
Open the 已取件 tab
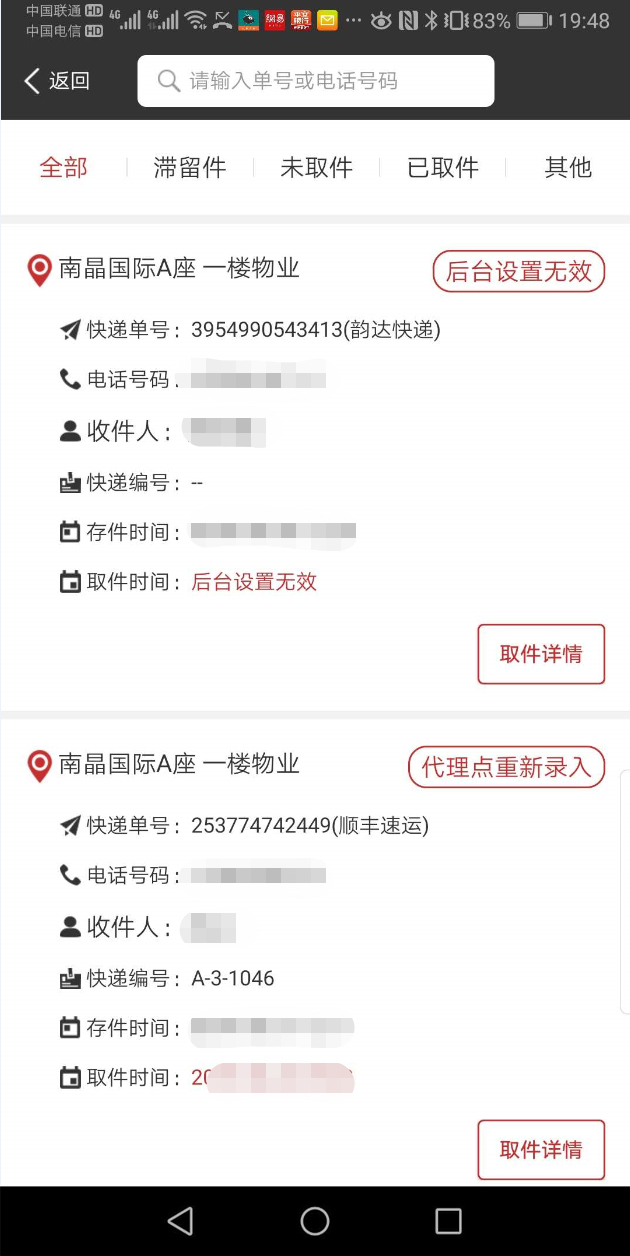[443, 168]
